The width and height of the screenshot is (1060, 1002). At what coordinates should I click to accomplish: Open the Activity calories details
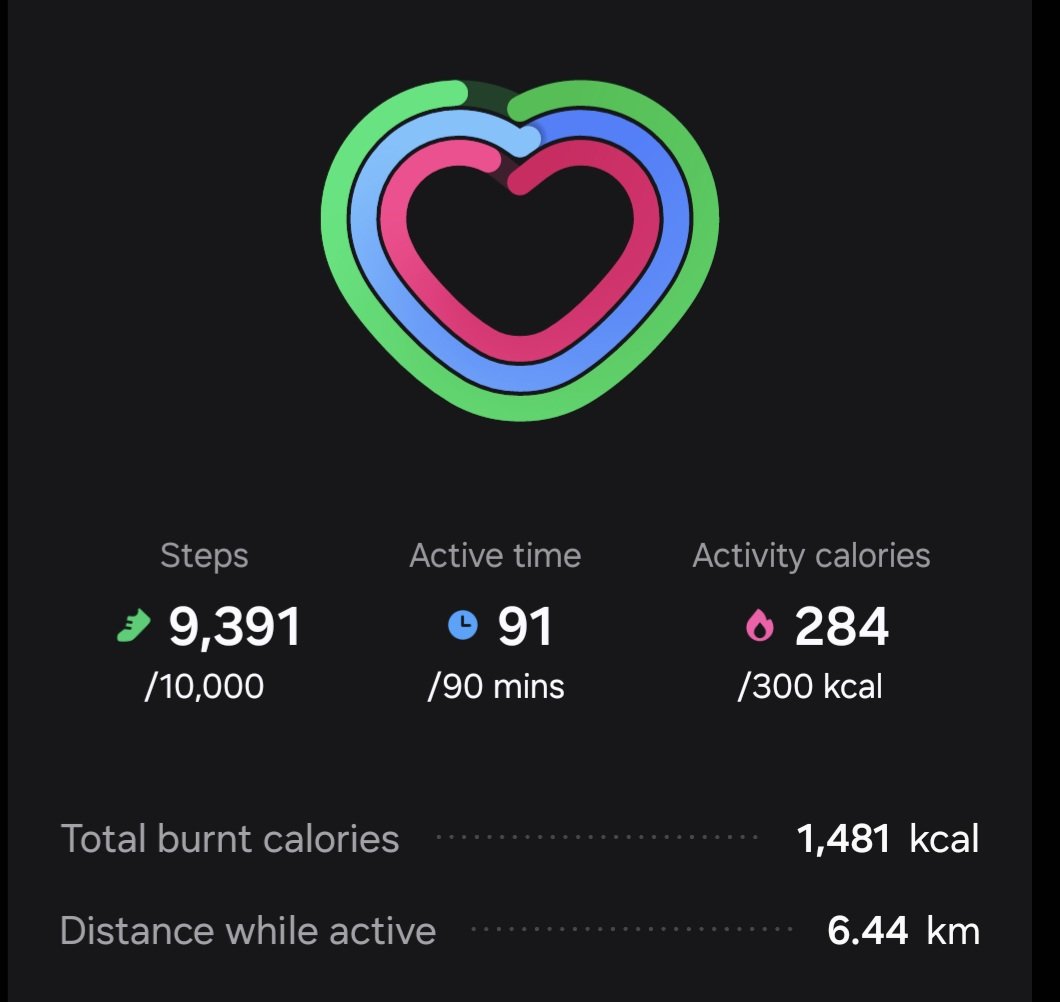[x=811, y=624]
